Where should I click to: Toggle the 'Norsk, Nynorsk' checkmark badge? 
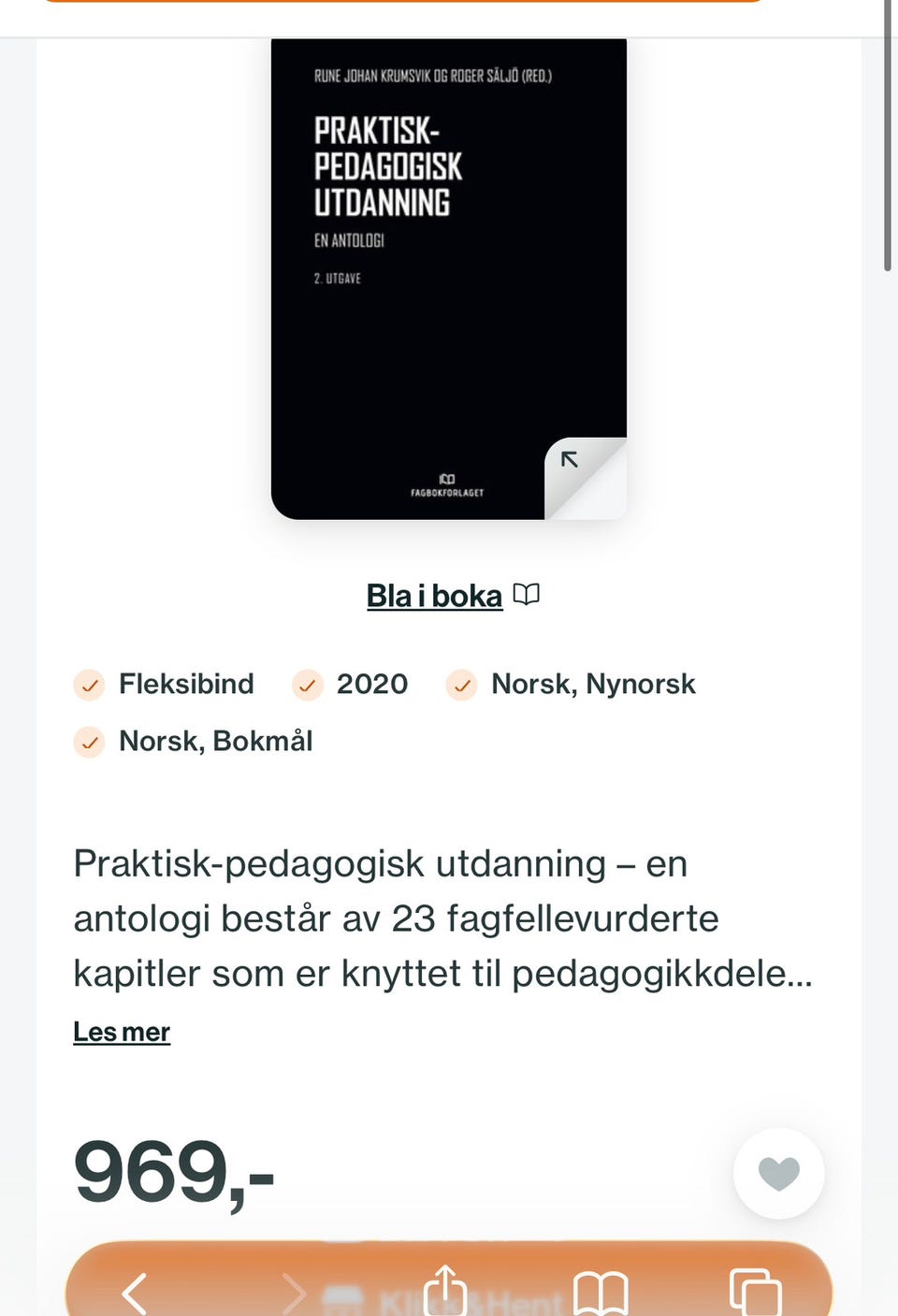tap(461, 685)
